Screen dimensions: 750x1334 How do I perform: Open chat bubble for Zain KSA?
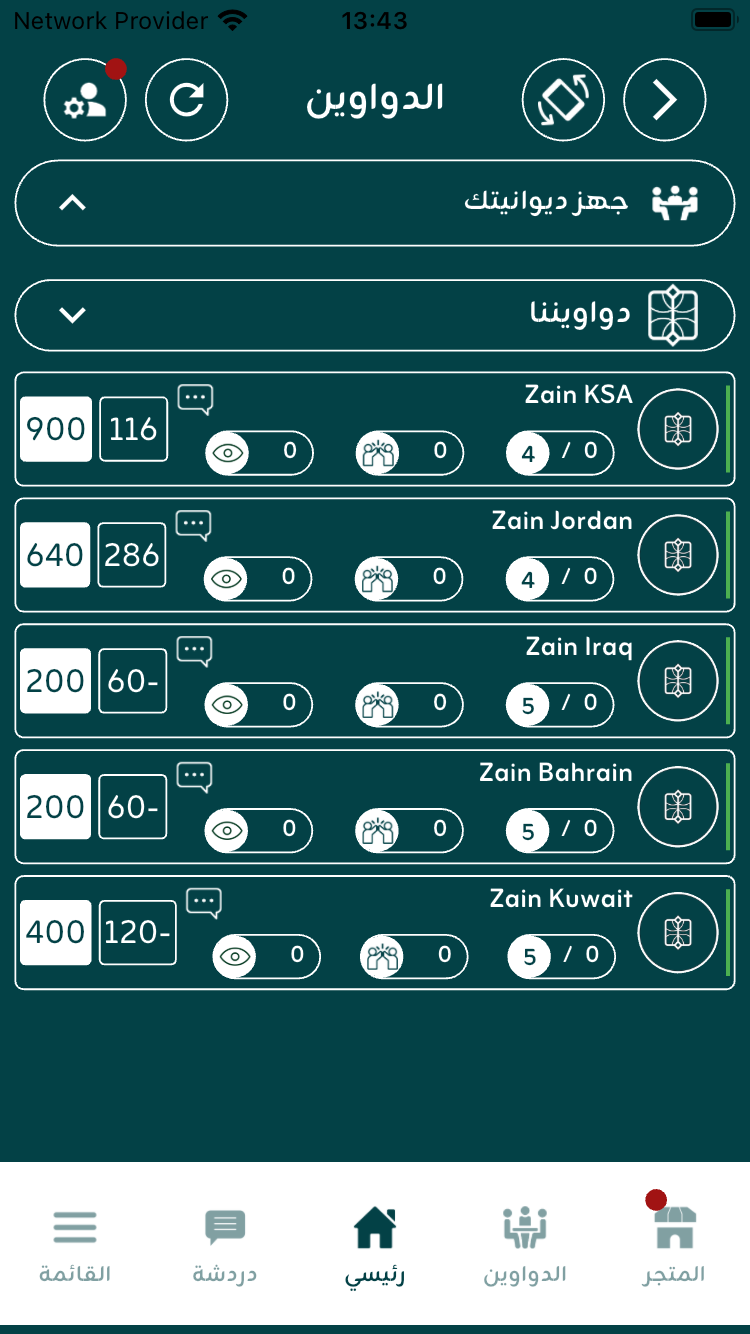click(x=195, y=399)
